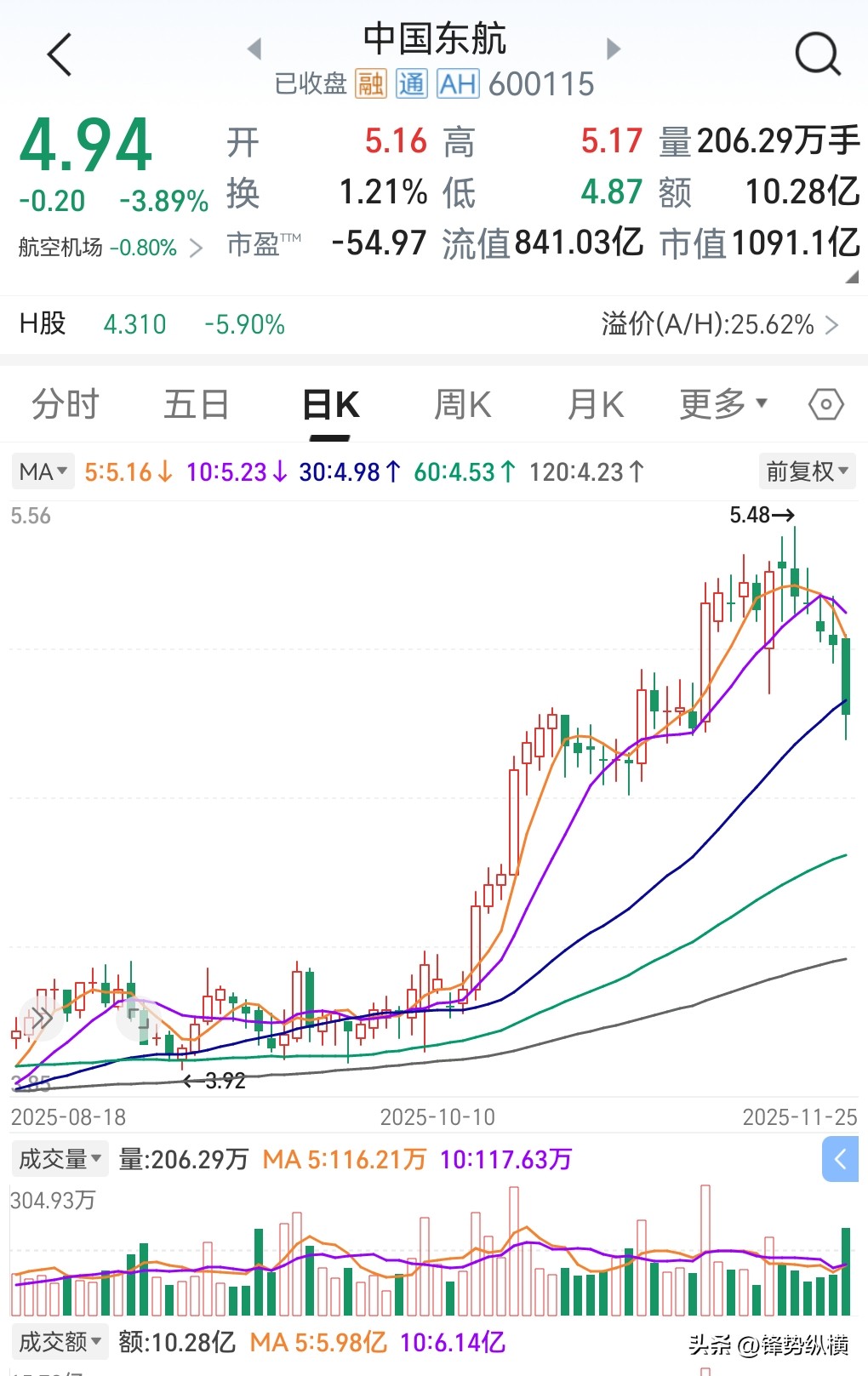868x1376 pixels.
Task: Switch to the 分时 intraday tab
Action: (x=67, y=405)
